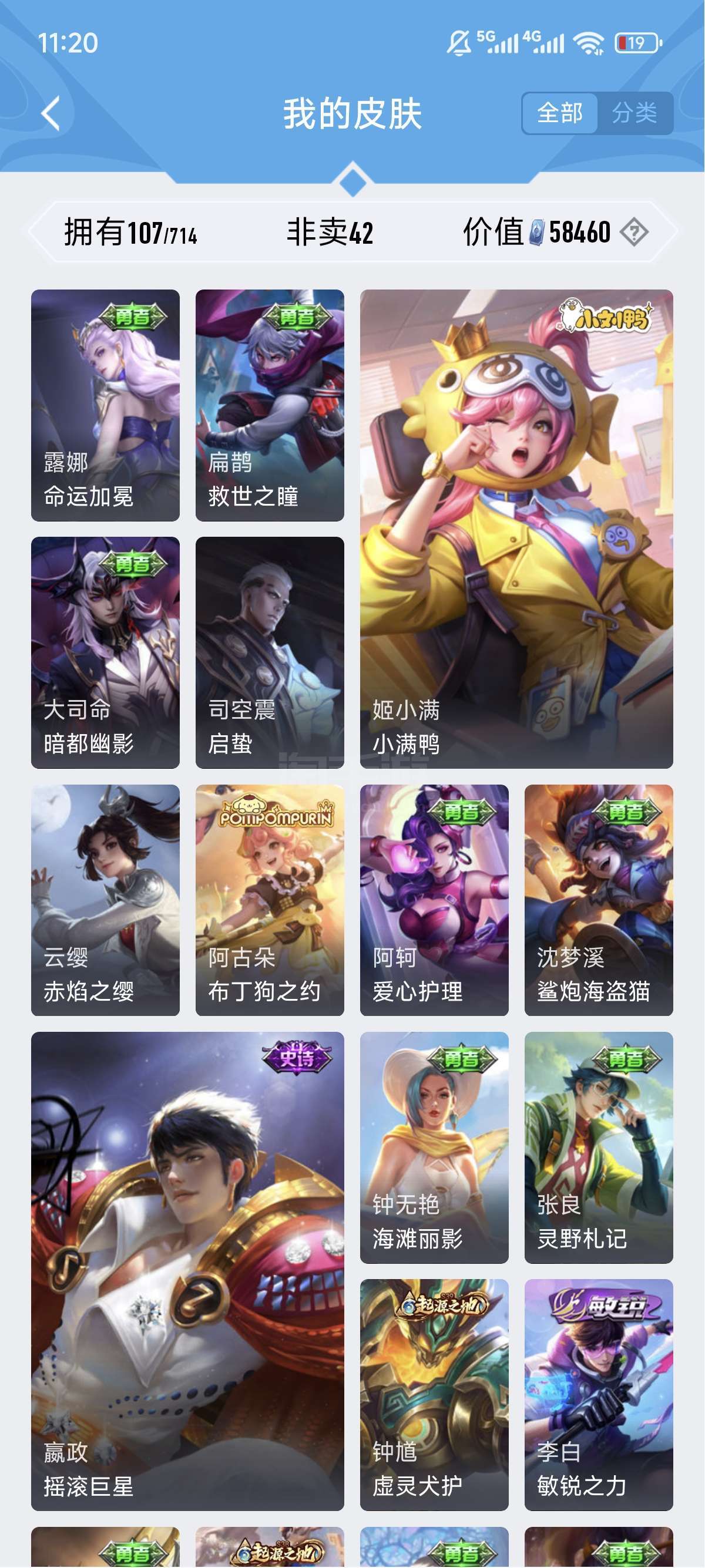705x1568 pixels.
Task: Open the 阿古朵 布丁狗之约 skin
Action: coord(270,900)
